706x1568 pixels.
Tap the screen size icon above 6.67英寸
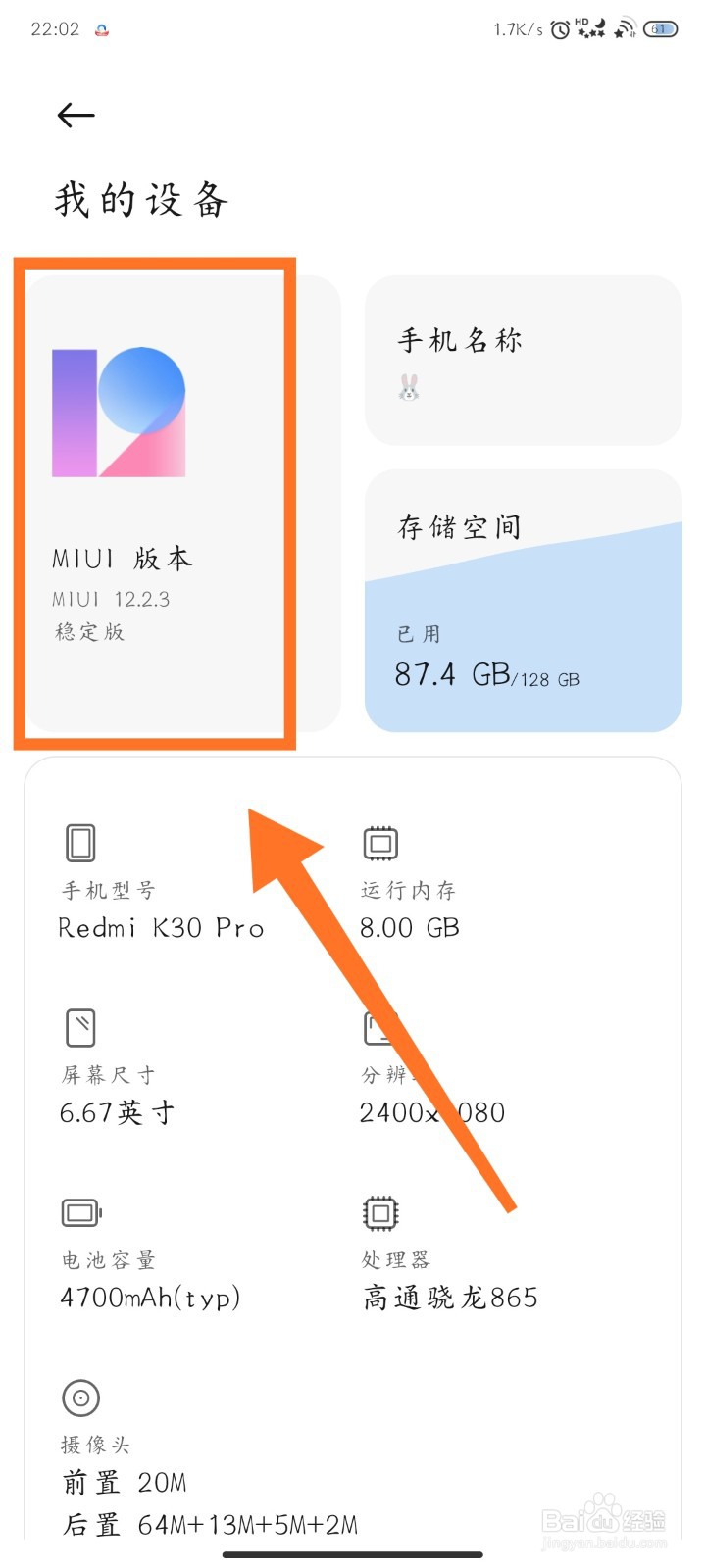[79, 1026]
